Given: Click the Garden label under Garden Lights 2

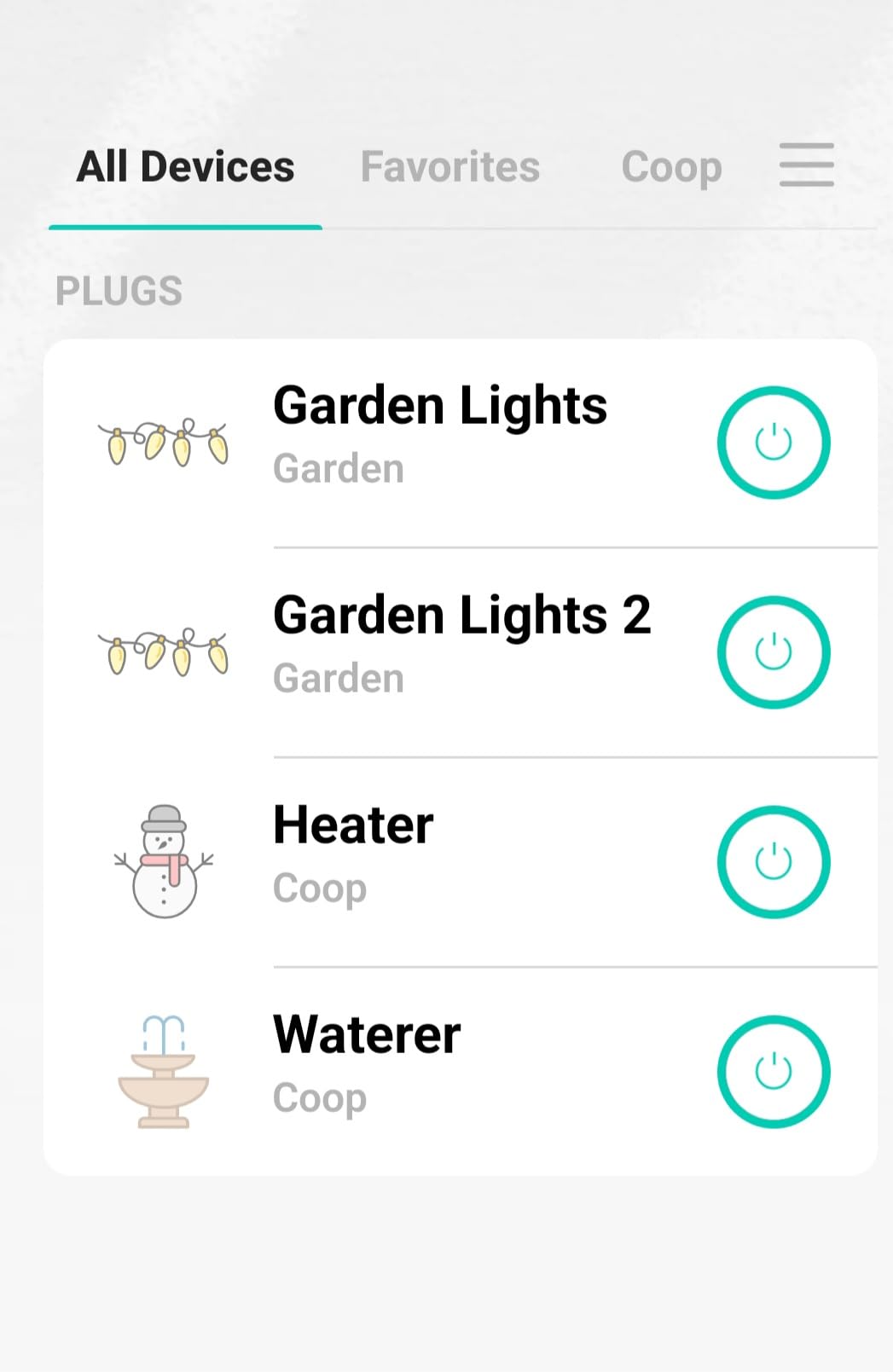Looking at the screenshot, I should point(338,680).
